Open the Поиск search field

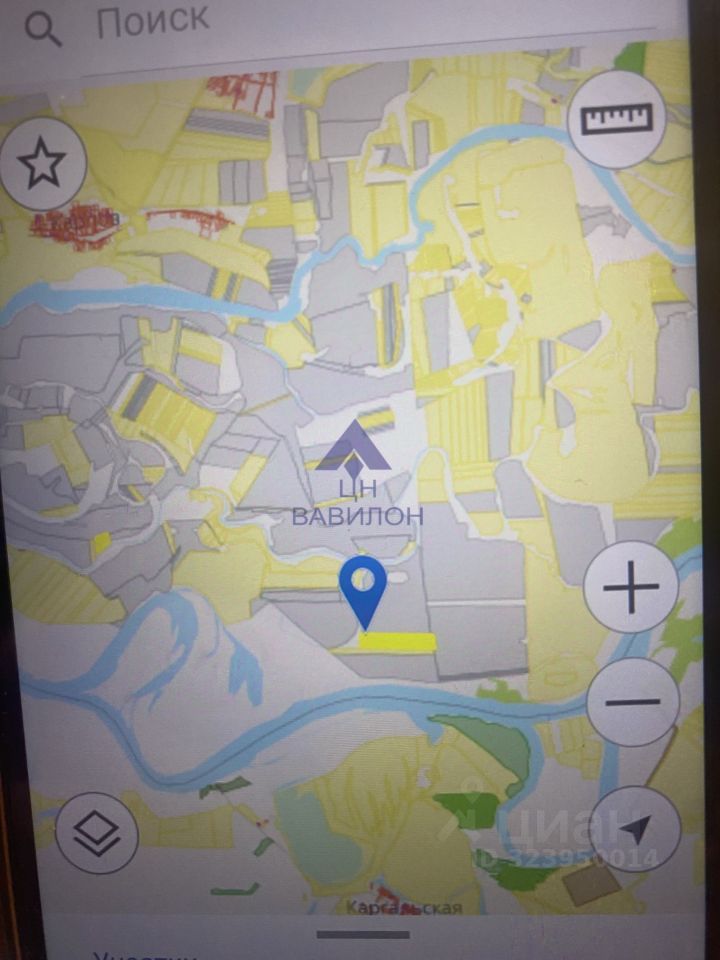pyautogui.click(x=300, y=20)
